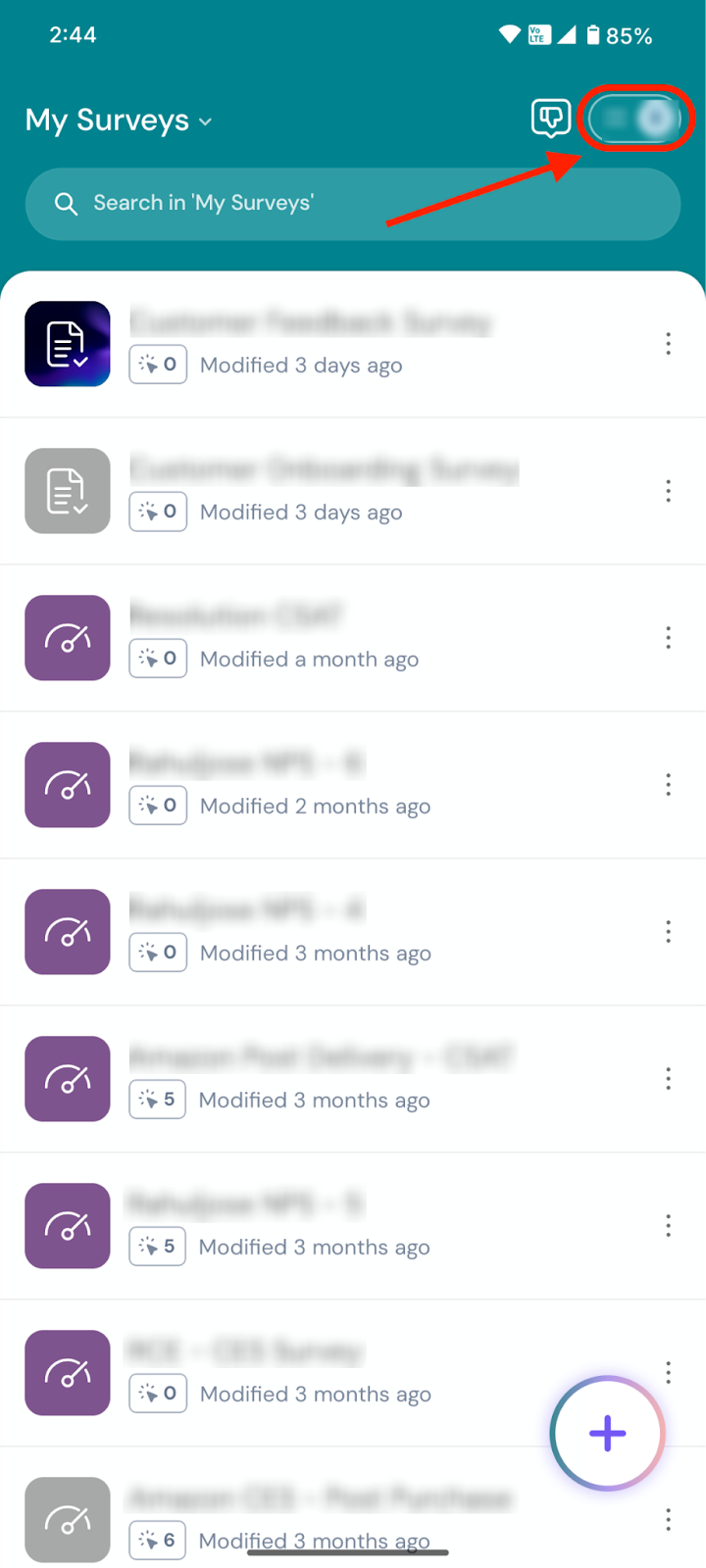Search in 'My Surveys'
The height and width of the screenshot is (1568, 706).
click(353, 204)
